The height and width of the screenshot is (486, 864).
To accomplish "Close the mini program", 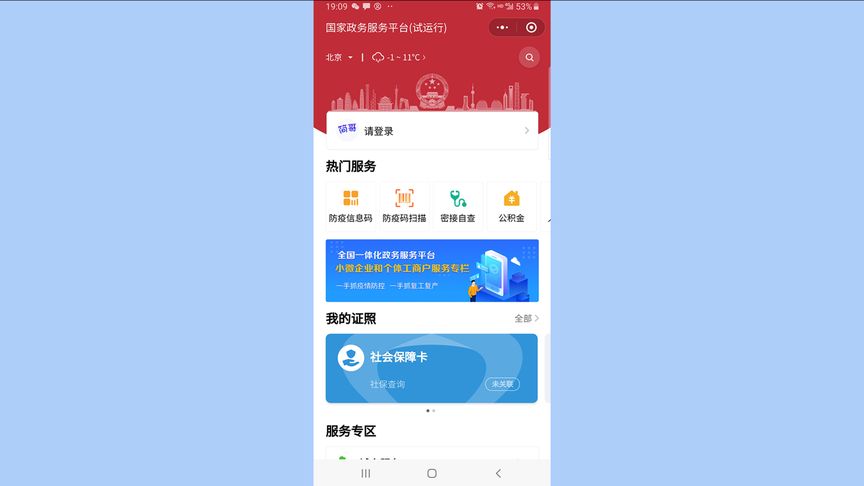I will click(x=531, y=28).
